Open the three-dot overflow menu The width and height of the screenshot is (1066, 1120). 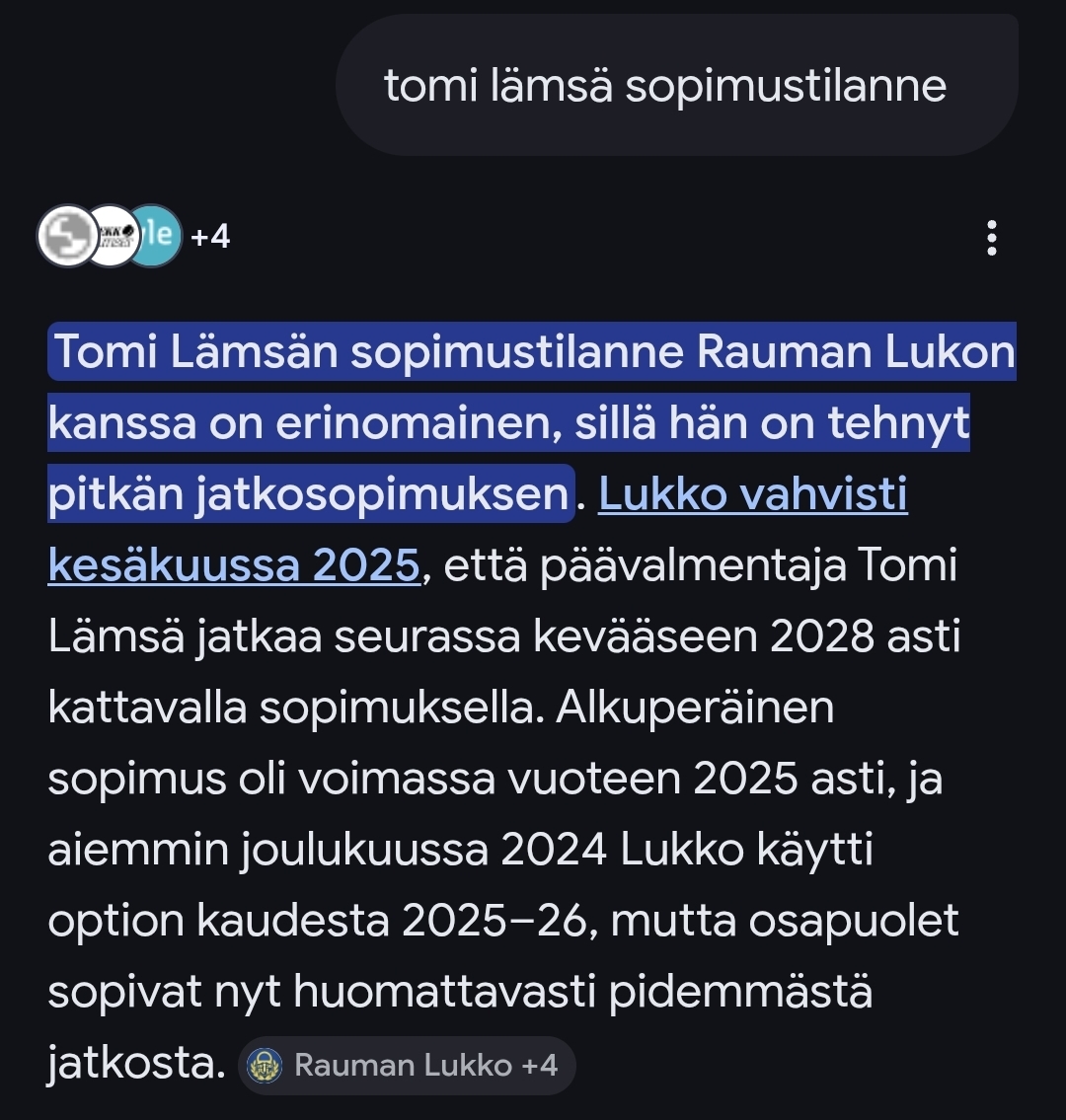991,238
